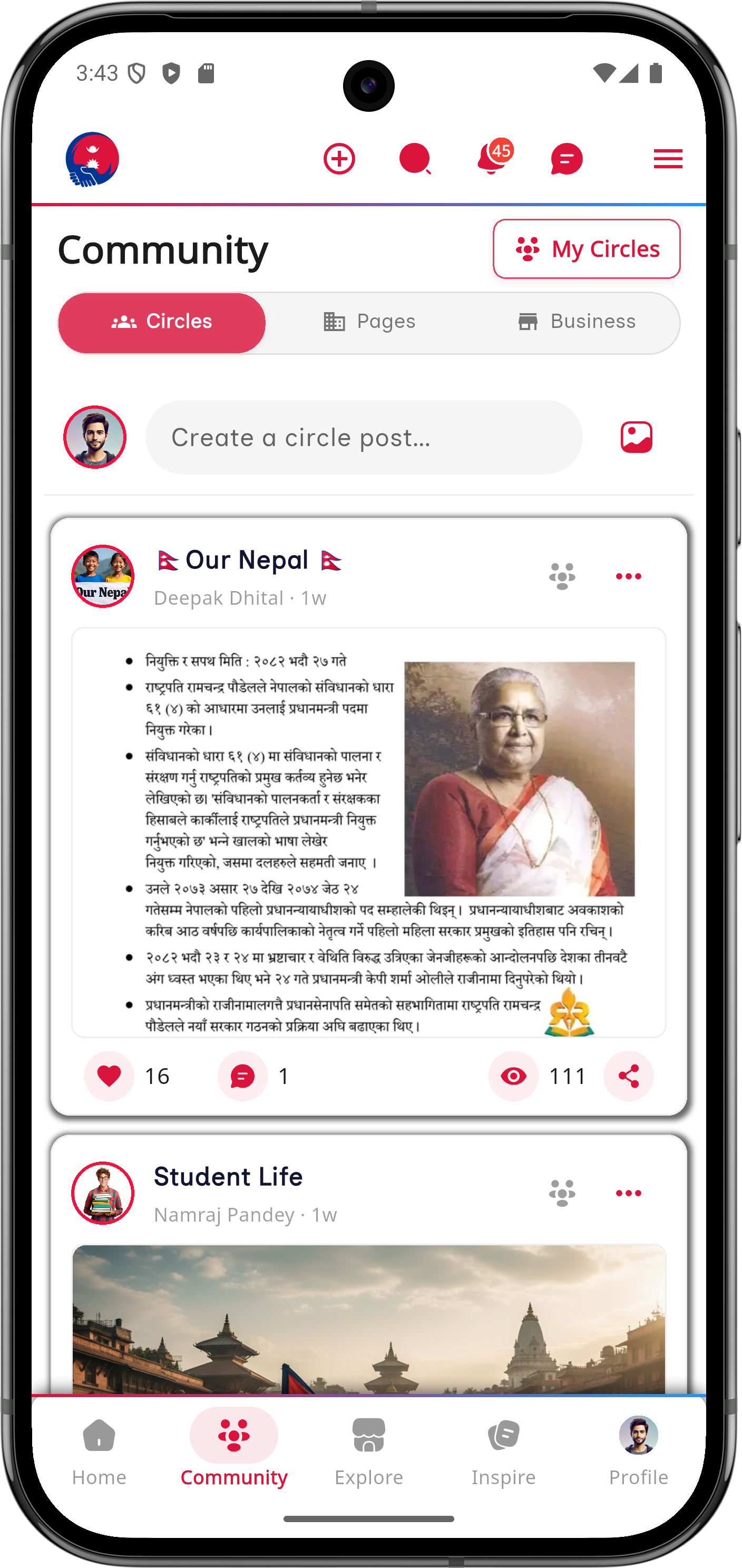Screen dimensions: 742x1568
Task: Go to the Home tab
Action: (x=99, y=1451)
